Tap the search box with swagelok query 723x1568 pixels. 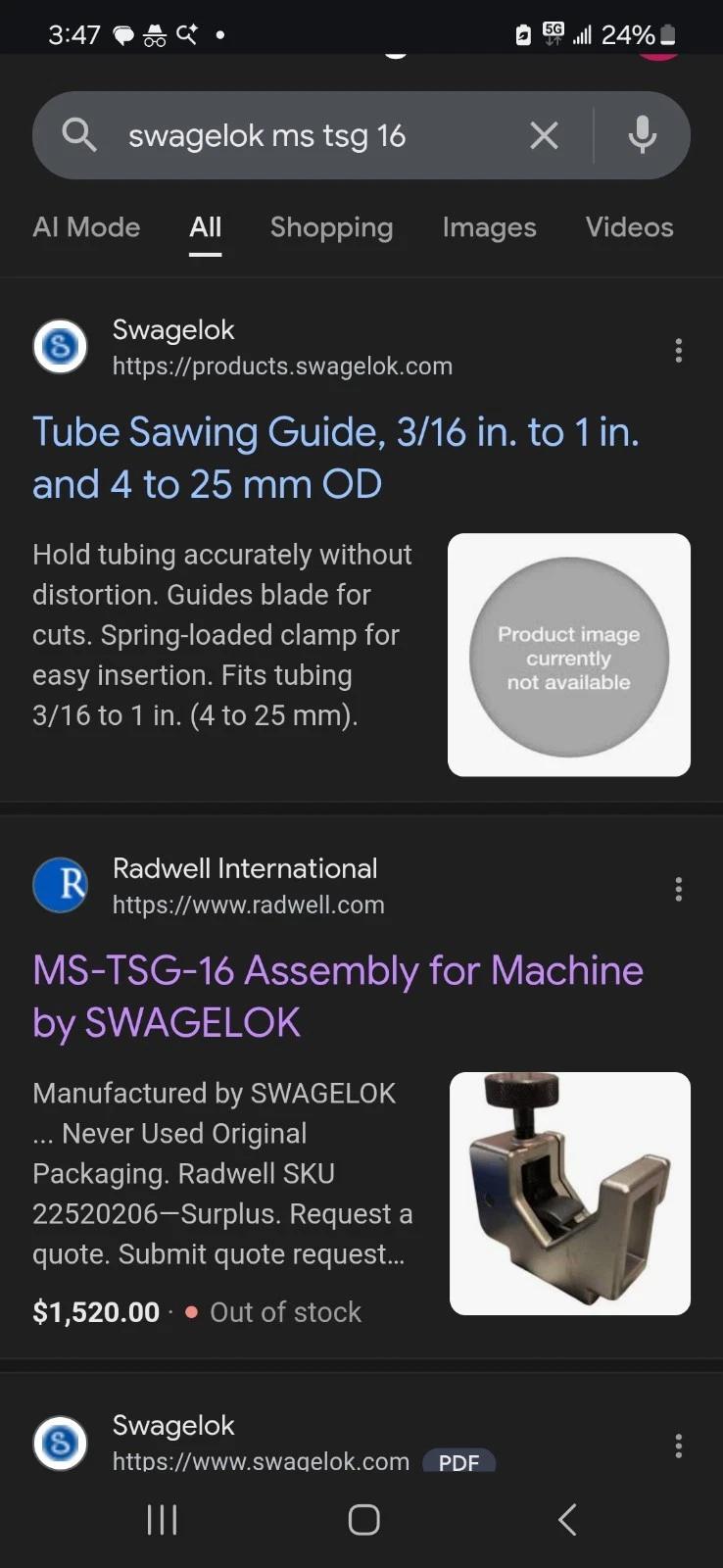294,135
